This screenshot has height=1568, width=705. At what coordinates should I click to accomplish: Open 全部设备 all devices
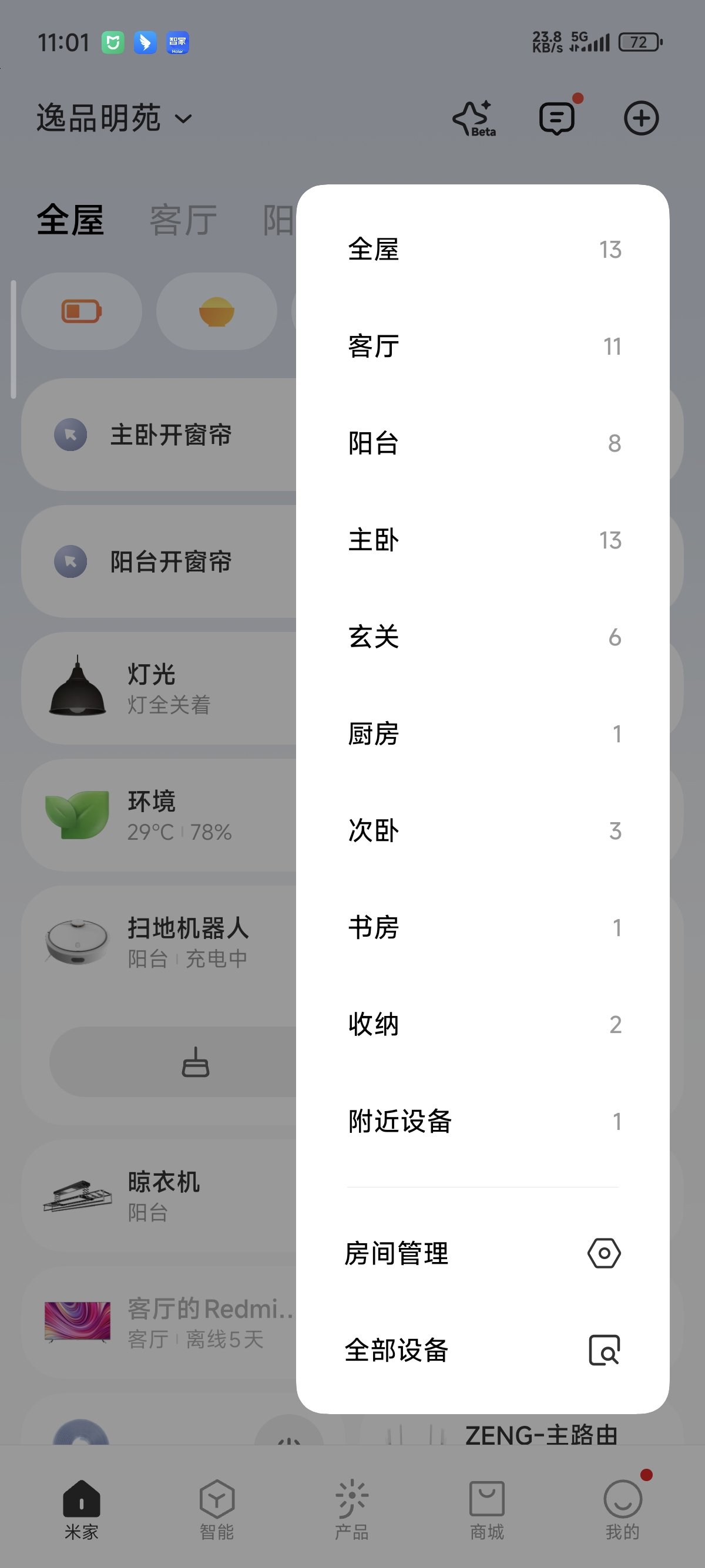tap(482, 1350)
